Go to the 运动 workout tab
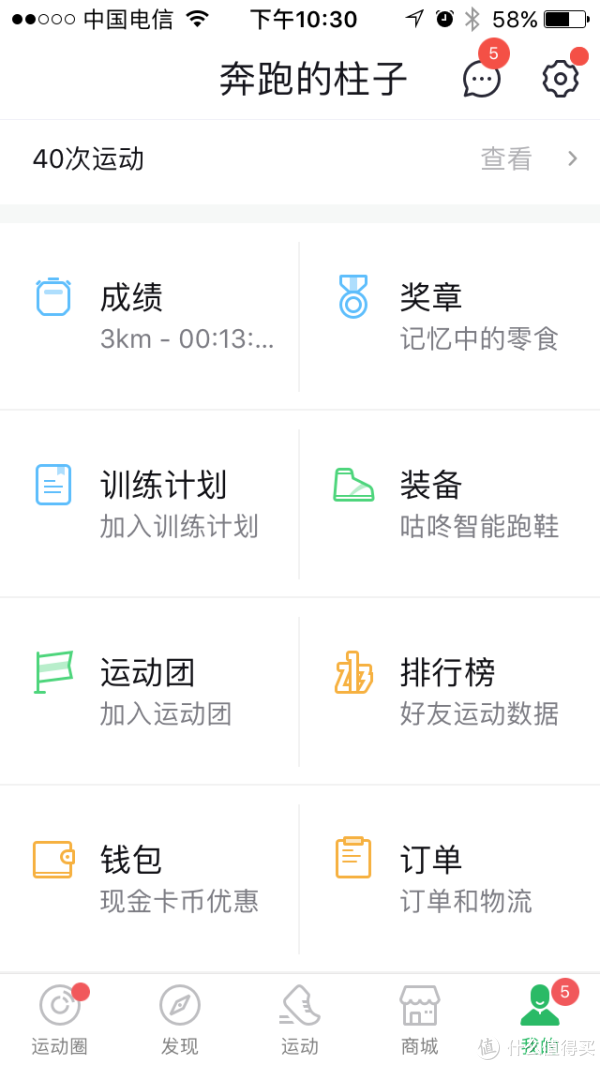 [x=300, y=1019]
